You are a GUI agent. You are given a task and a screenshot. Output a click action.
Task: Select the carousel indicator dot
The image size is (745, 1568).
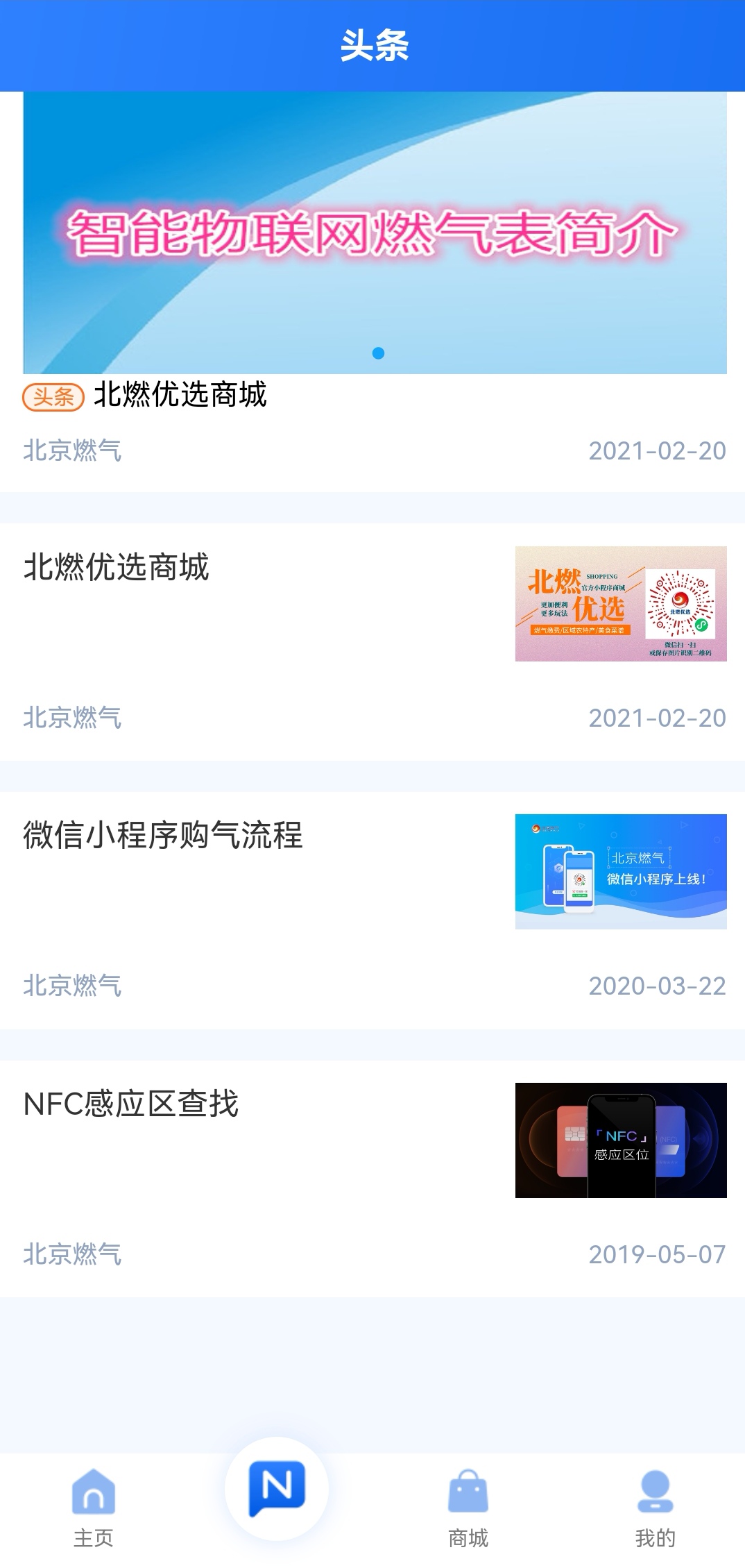point(379,353)
